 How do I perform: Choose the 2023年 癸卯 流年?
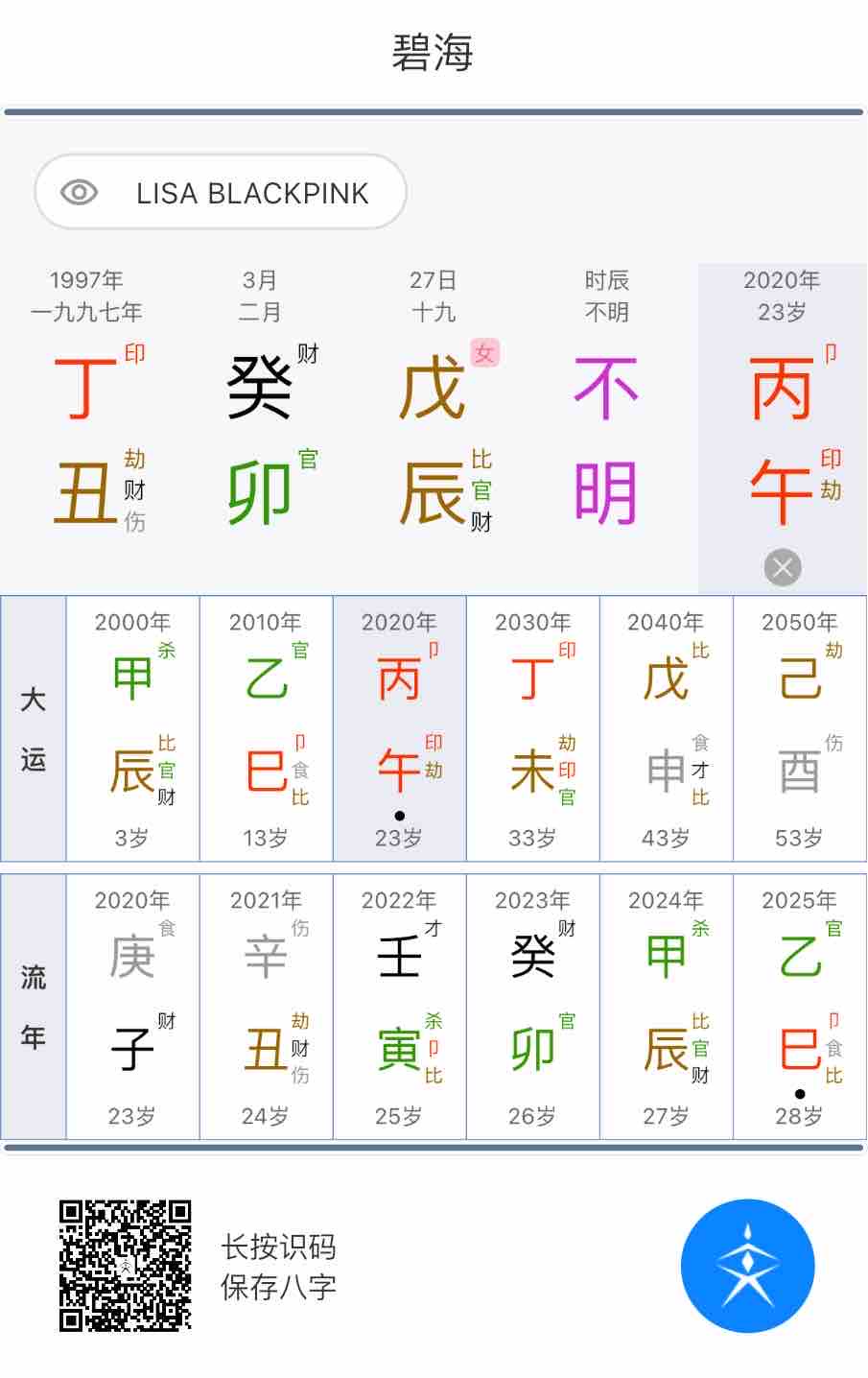(x=532, y=1006)
